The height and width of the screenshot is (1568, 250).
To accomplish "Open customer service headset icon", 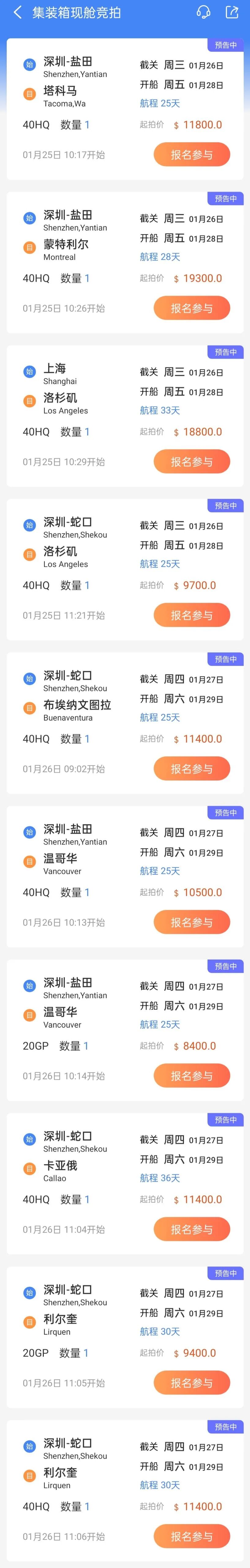I will (x=204, y=13).
